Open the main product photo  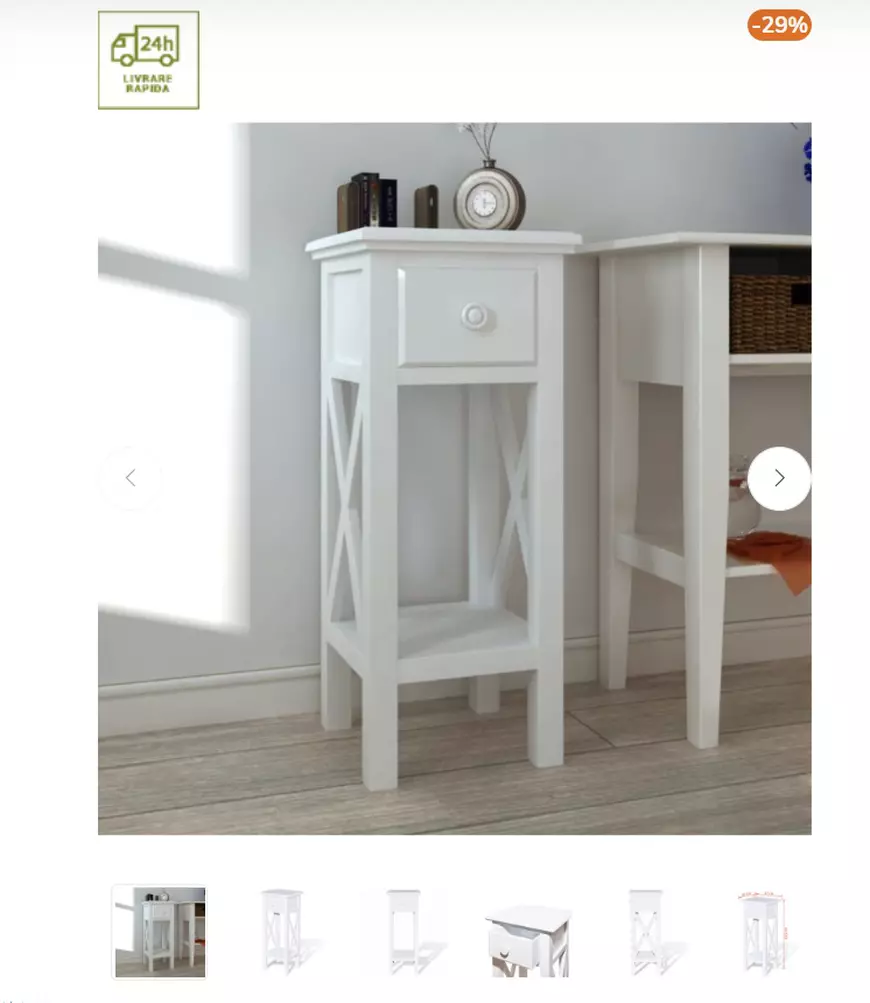(454, 478)
